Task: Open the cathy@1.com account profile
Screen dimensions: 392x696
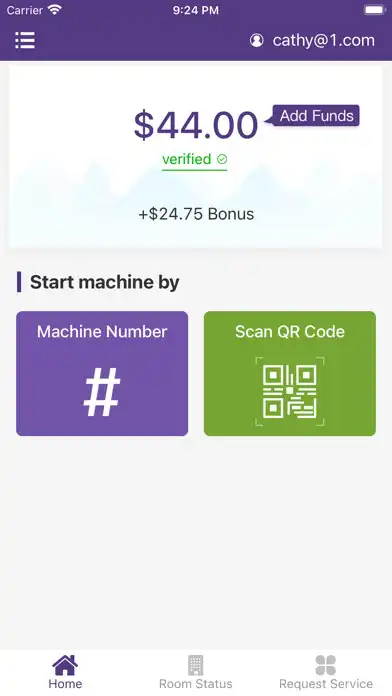Action: 313,40
